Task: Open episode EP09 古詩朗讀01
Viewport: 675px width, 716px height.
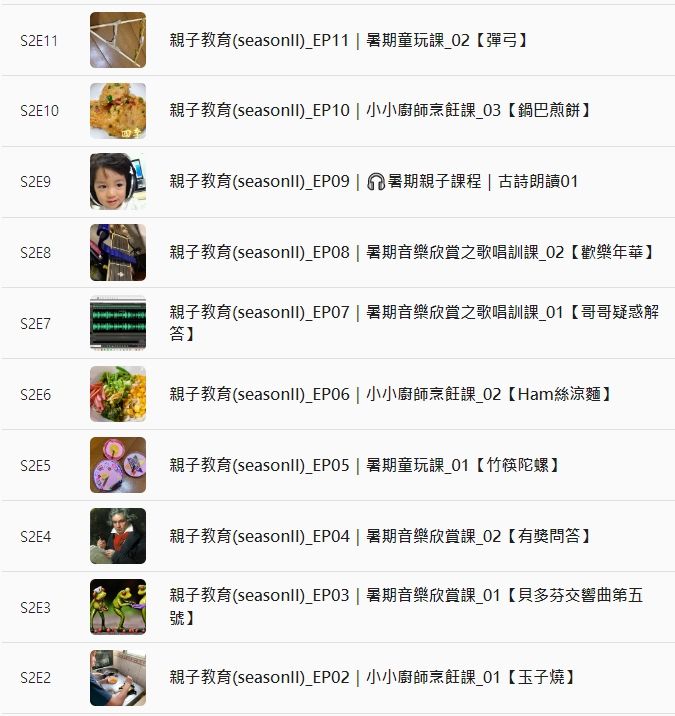Action: tap(373, 182)
